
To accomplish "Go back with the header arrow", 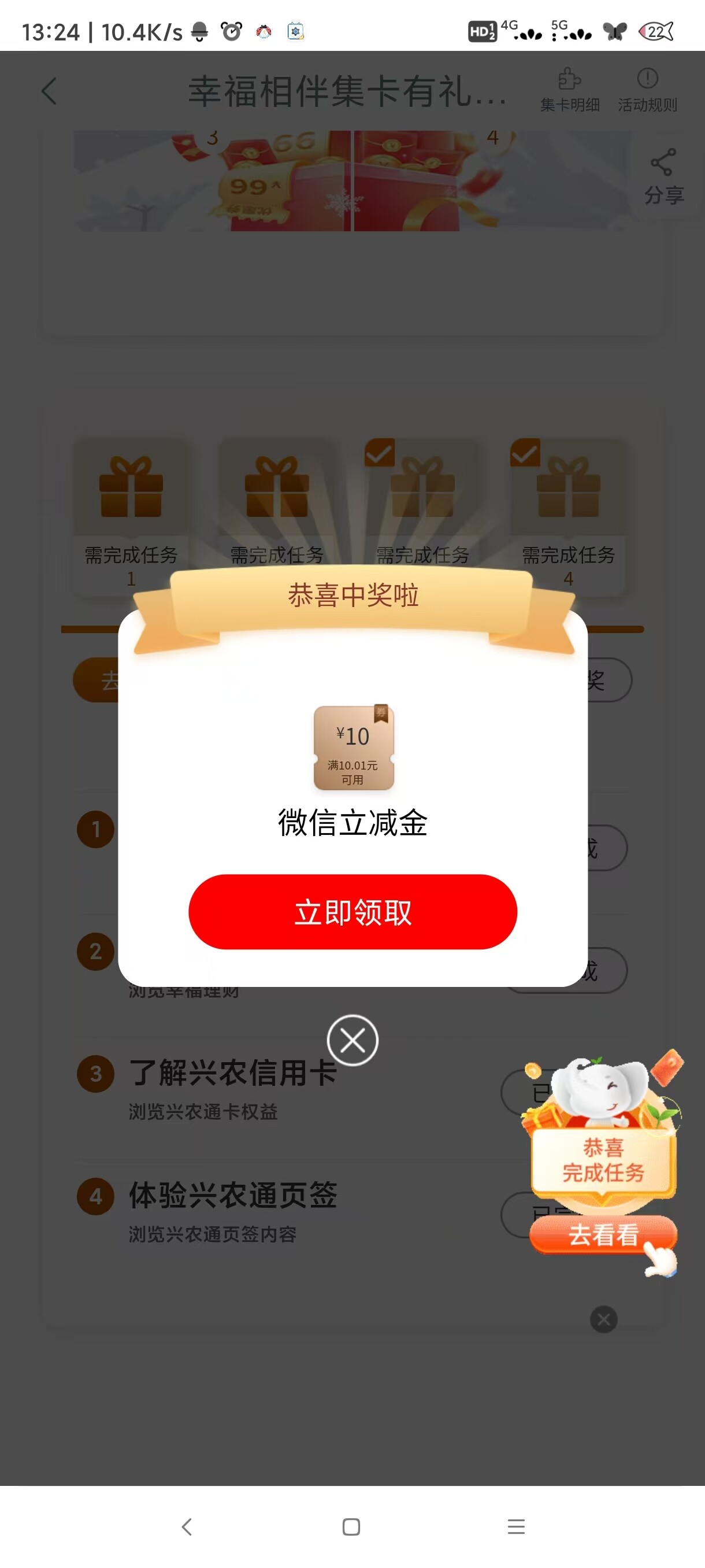I will click(49, 91).
